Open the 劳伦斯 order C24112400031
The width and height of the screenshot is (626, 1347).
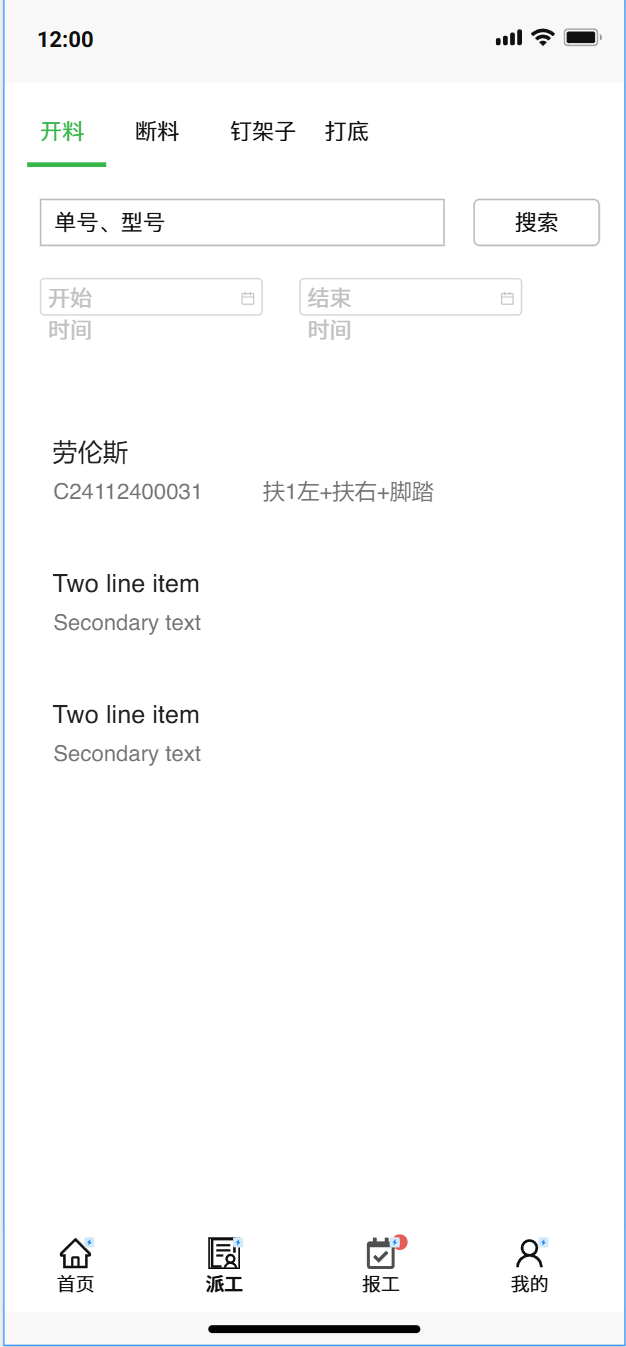tap(313, 471)
